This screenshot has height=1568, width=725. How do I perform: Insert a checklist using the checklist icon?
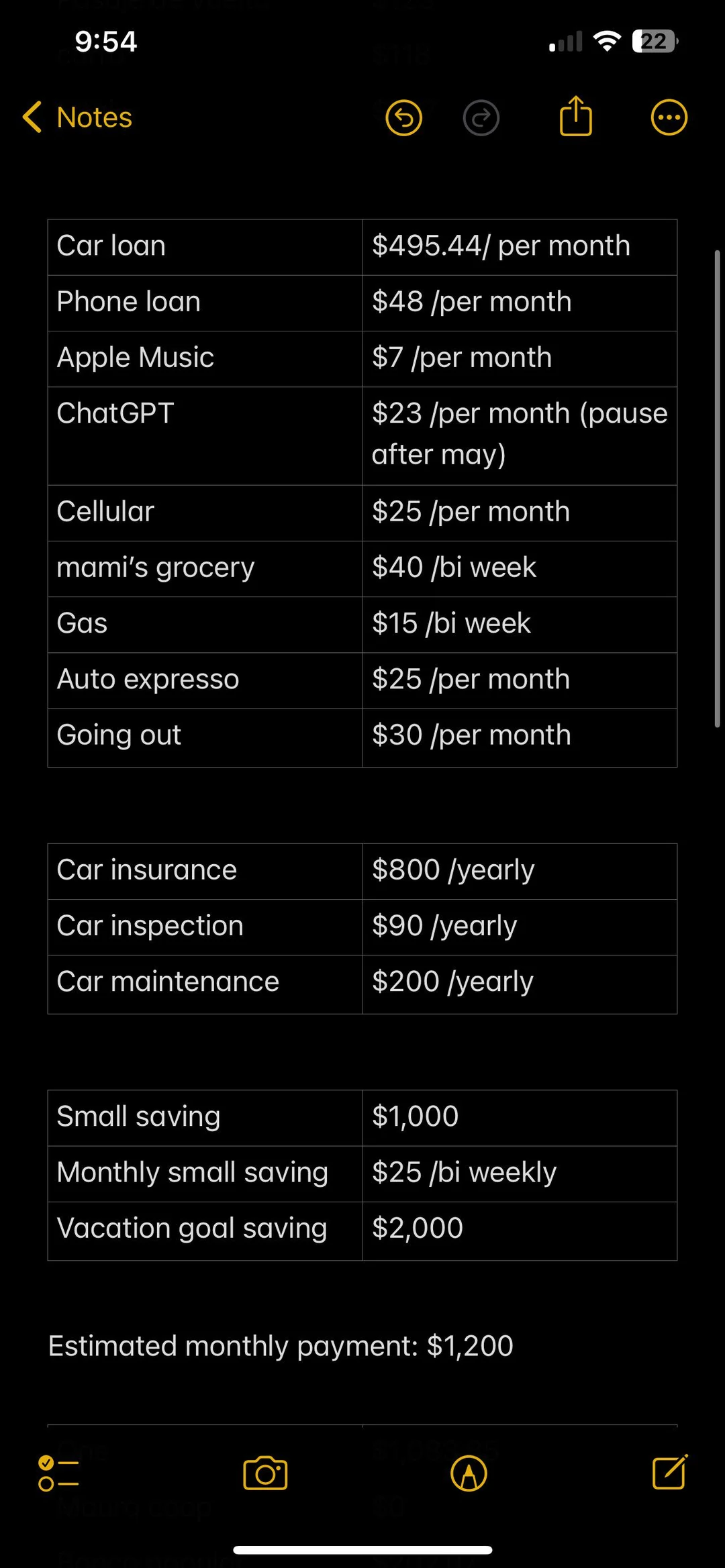click(57, 1473)
